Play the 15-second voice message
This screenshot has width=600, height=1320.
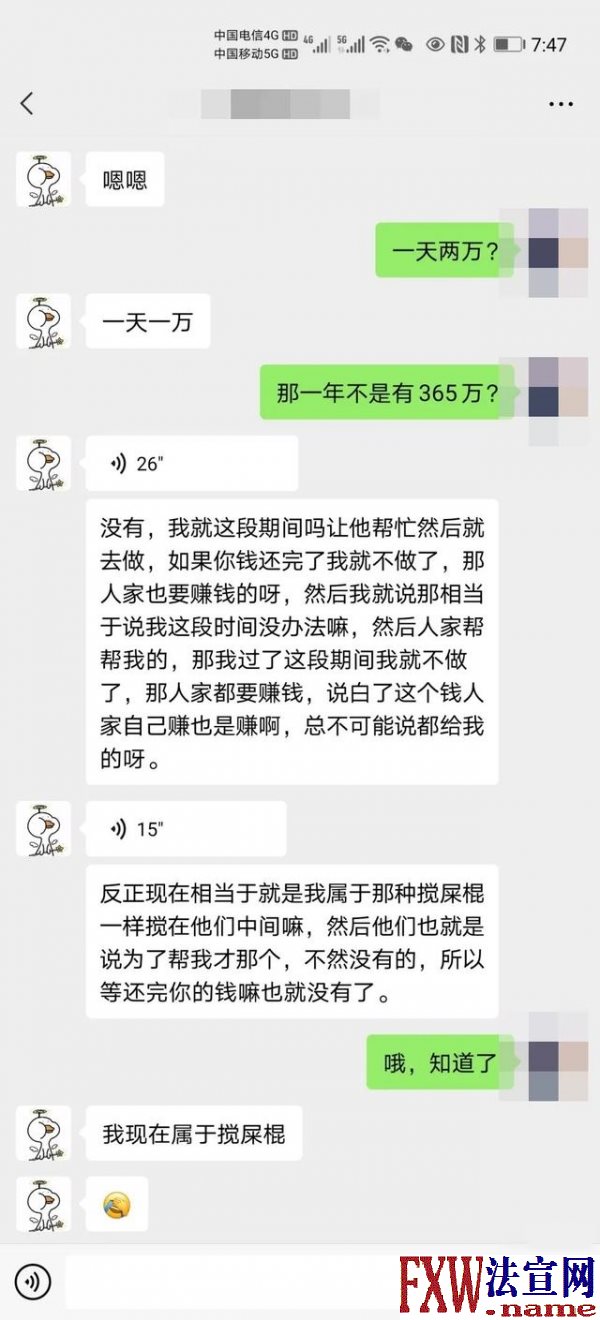[185, 829]
